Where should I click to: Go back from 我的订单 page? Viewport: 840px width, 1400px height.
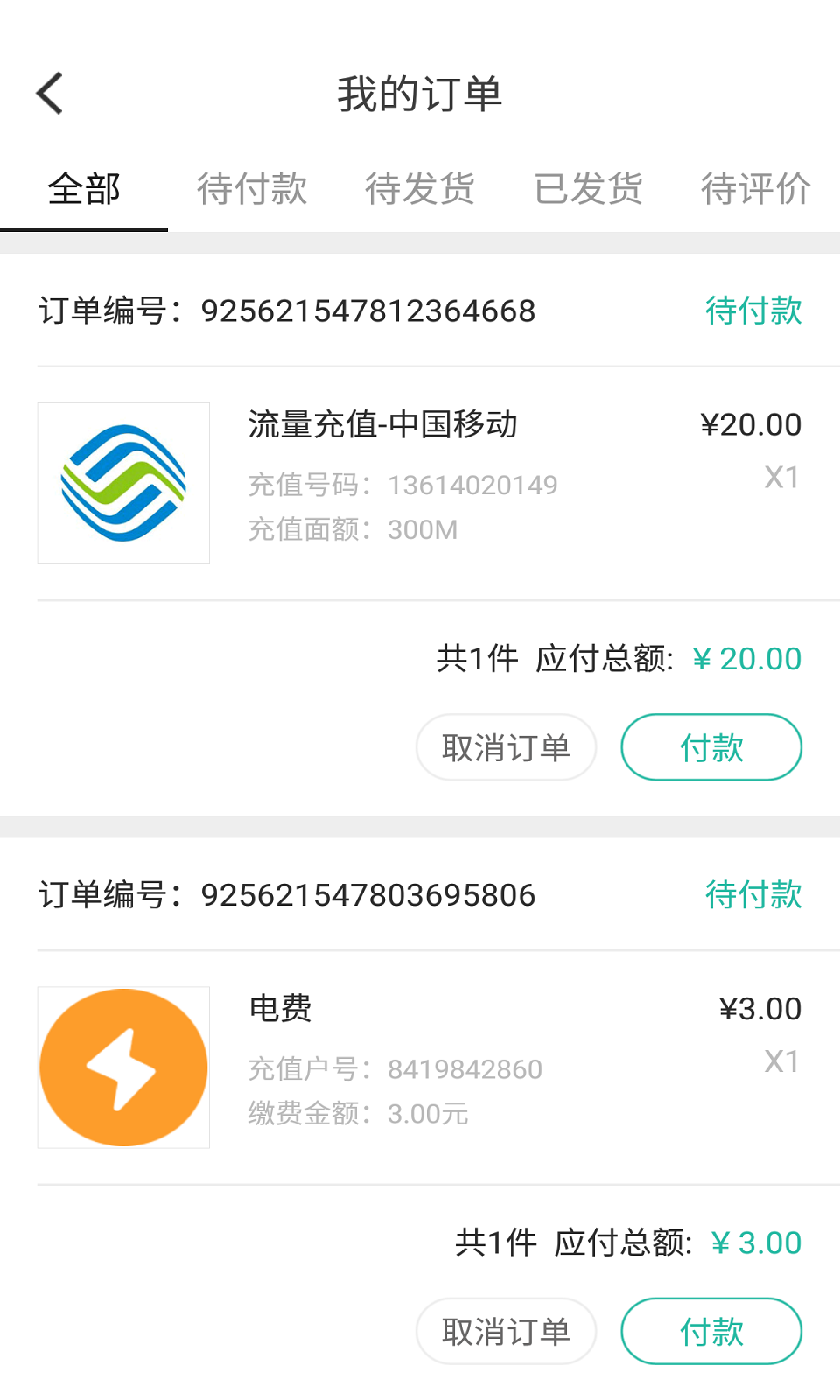click(x=51, y=93)
